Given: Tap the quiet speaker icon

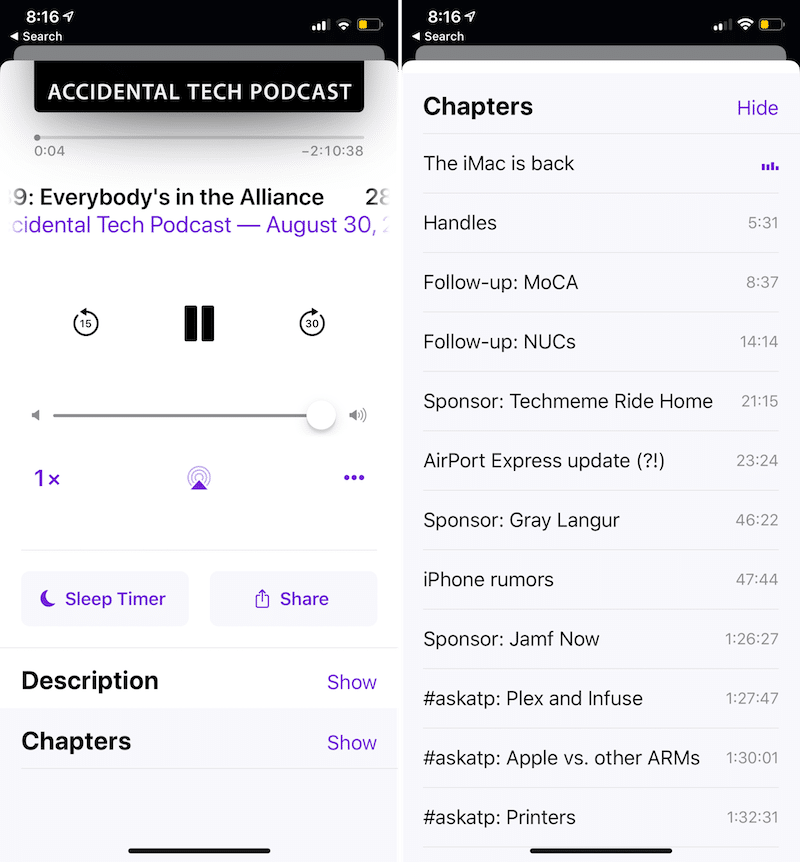Looking at the screenshot, I should click(36, 414).
